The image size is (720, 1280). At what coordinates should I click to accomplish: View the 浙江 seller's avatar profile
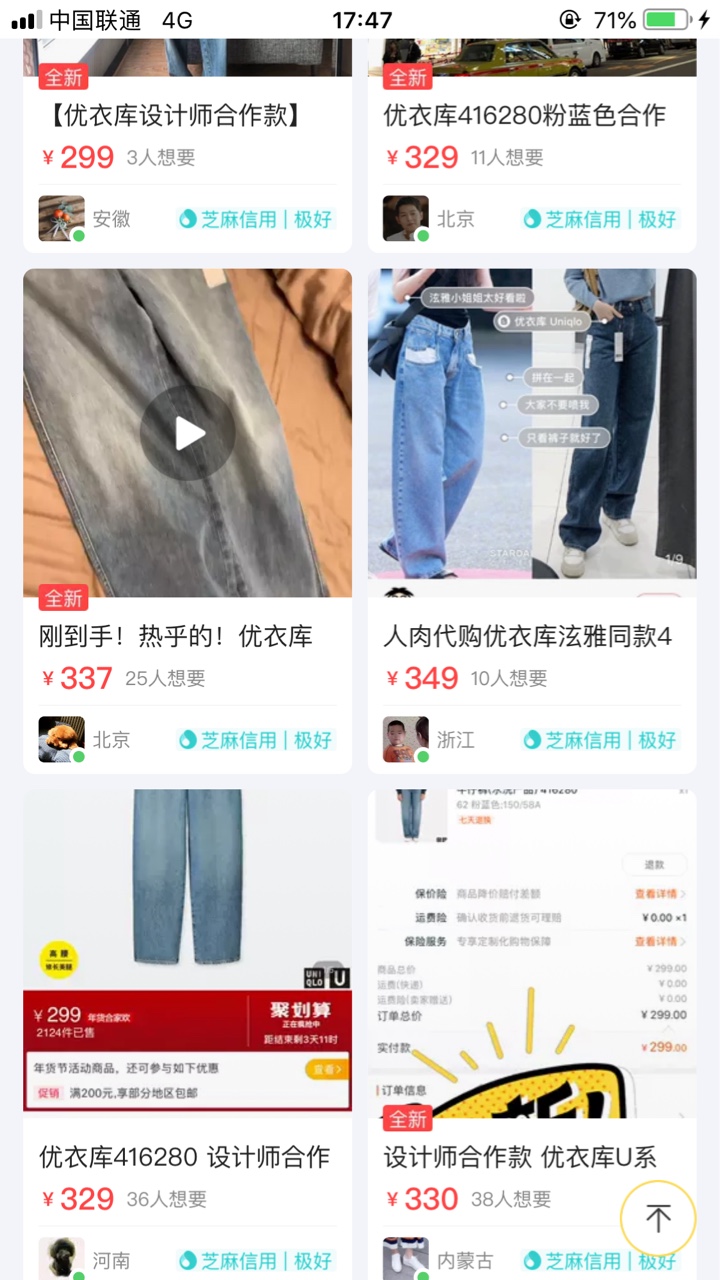click(406, 739)
